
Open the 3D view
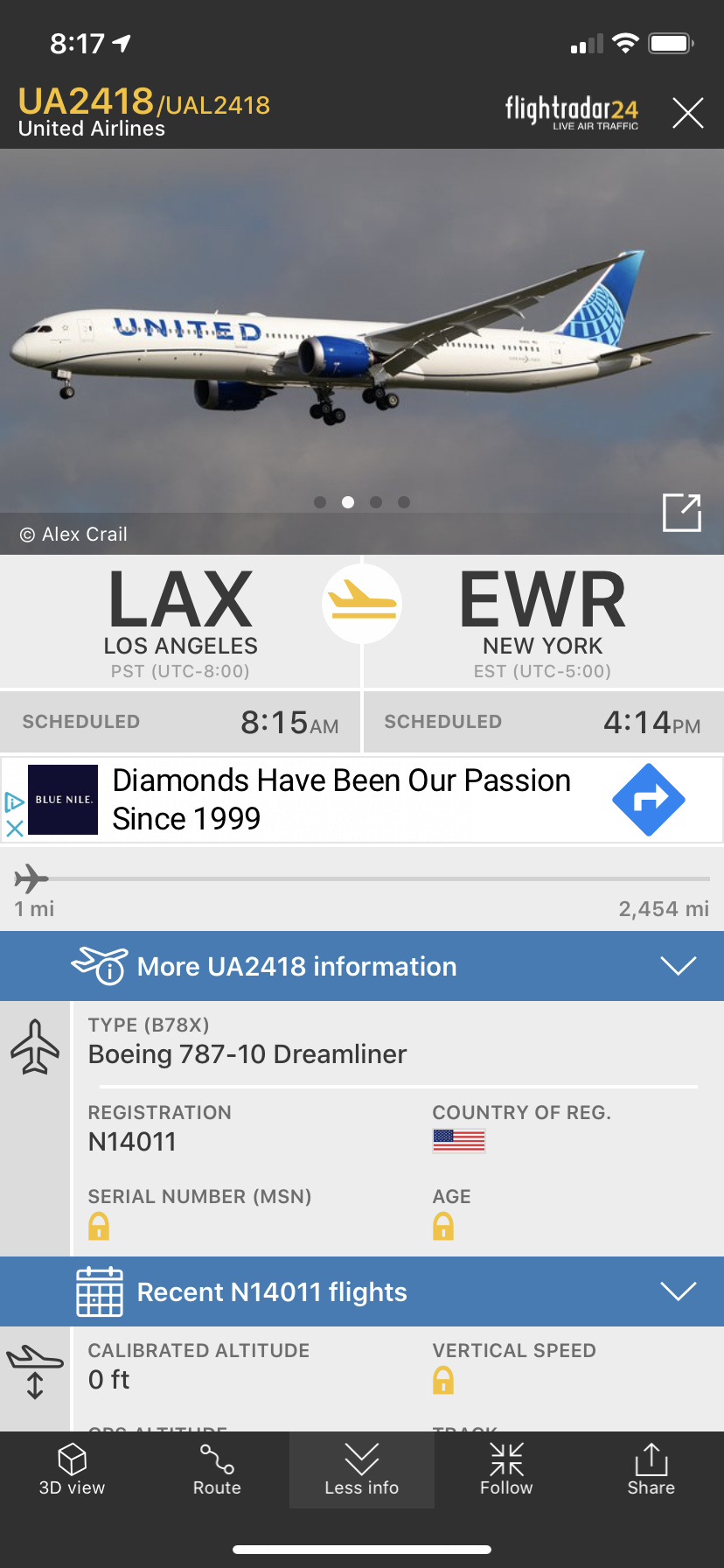coord(72,1470)
